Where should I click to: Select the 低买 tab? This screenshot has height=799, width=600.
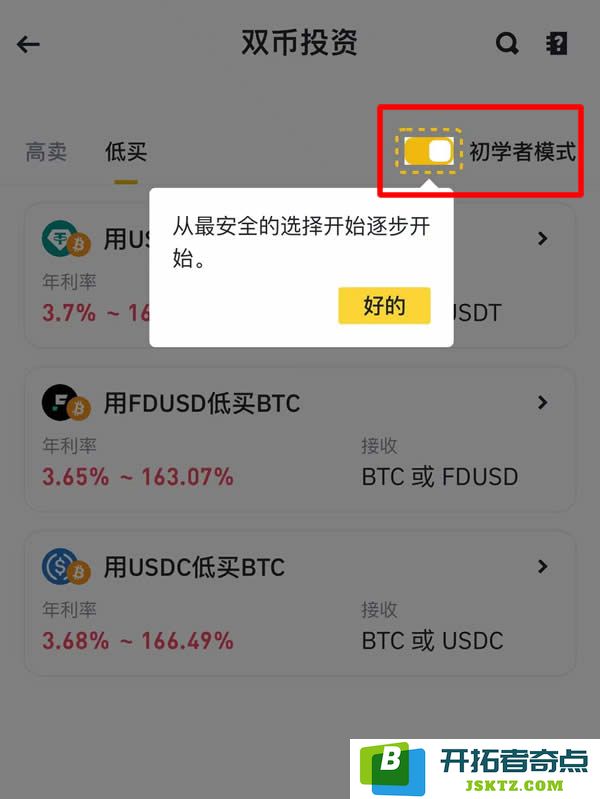pos(126,152)
